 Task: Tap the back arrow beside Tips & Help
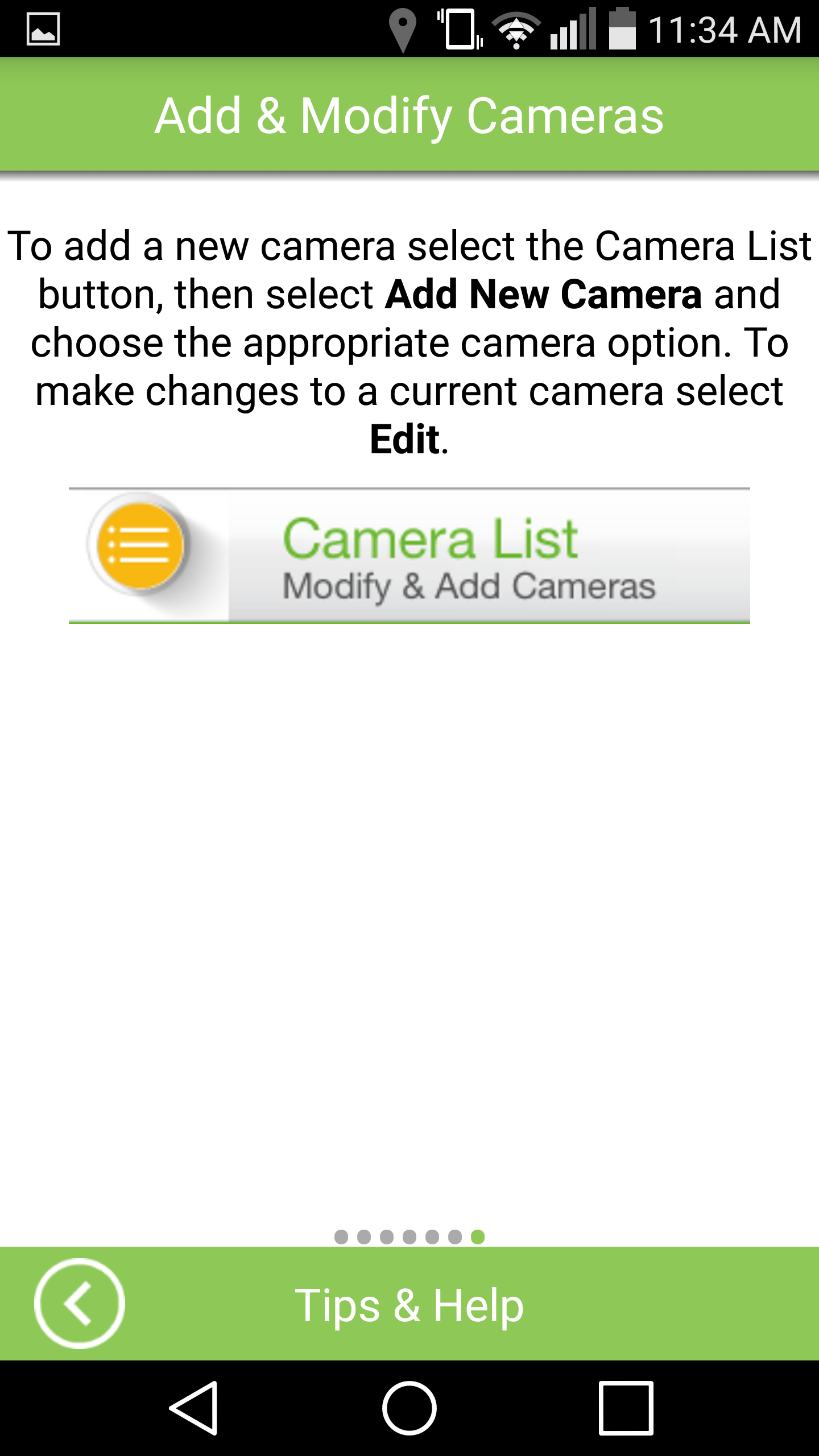80,1303
